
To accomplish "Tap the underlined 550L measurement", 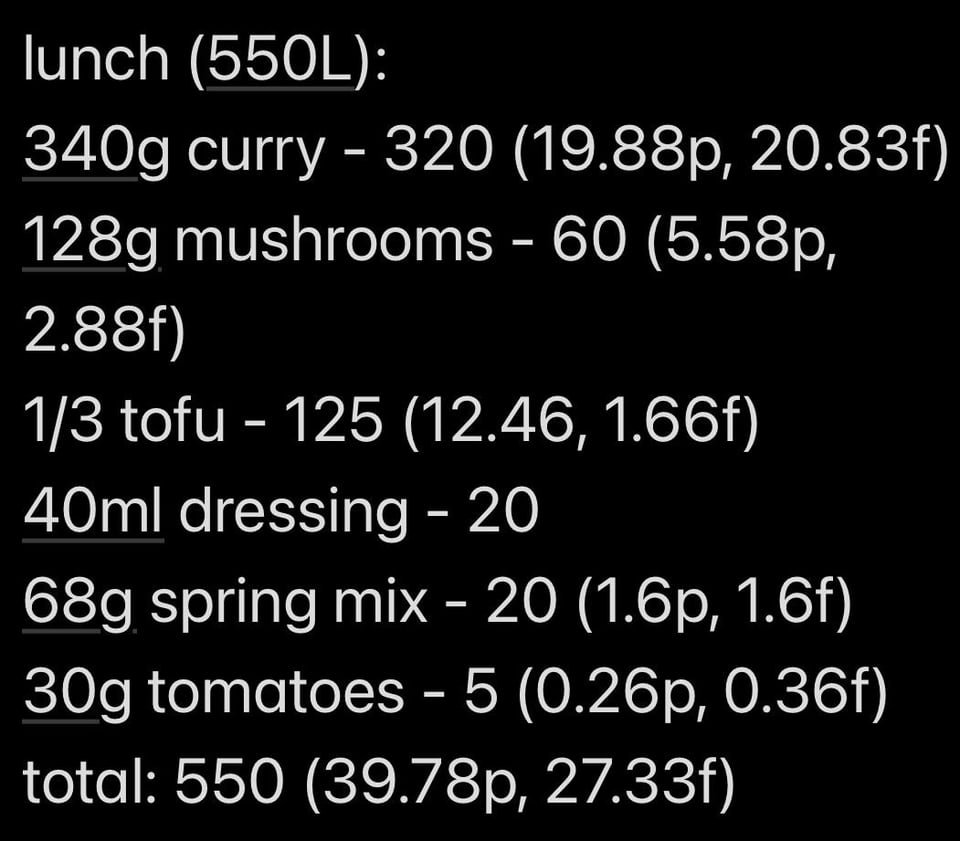I will [283, 60].
